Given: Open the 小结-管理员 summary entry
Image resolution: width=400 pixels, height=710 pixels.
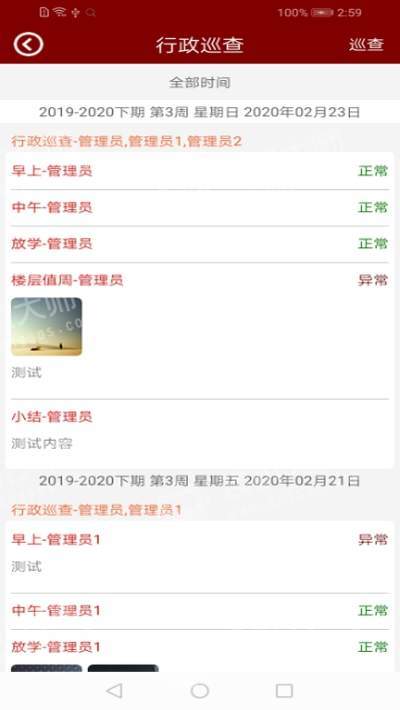Looking at the screenshot, I should [200, 429].
